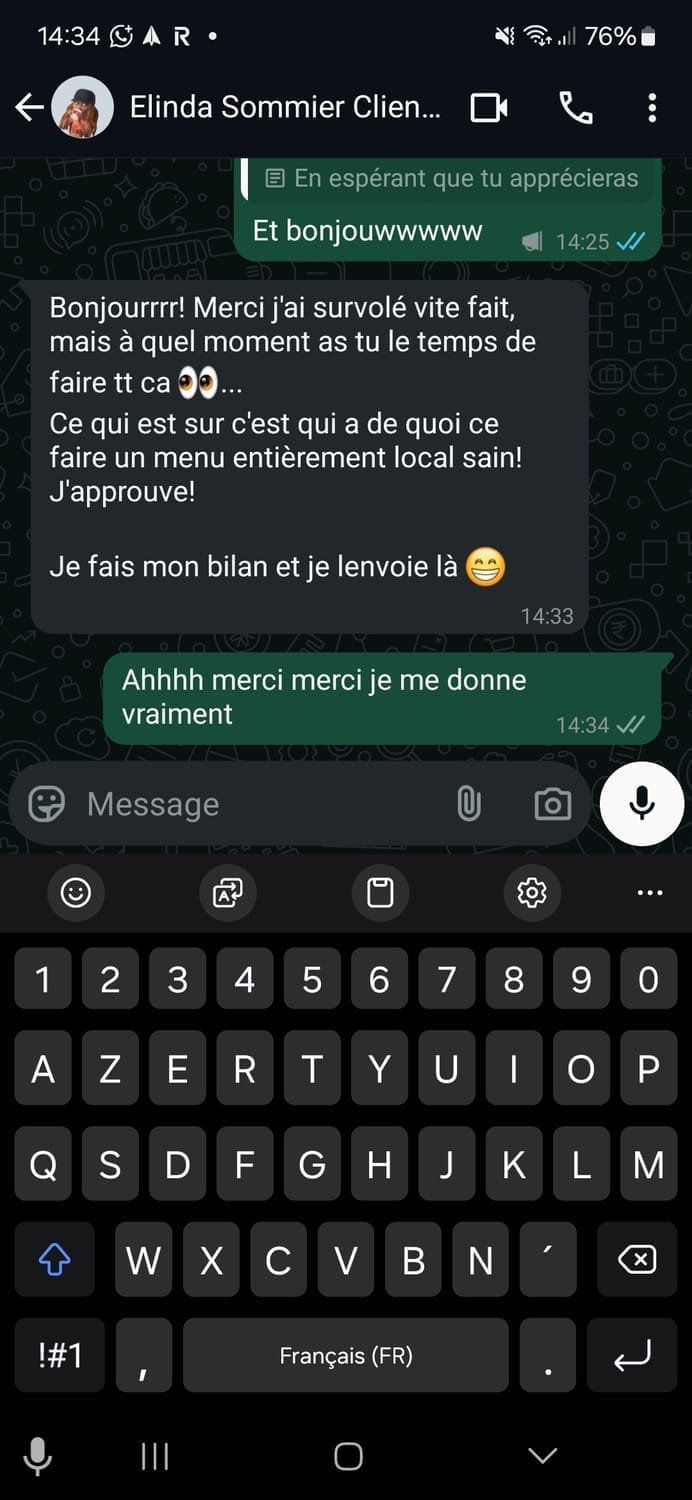This screenshot has width=692, height=1500.
Task: Open the keyboard emoji panel
Action: (x=76, y=892)
